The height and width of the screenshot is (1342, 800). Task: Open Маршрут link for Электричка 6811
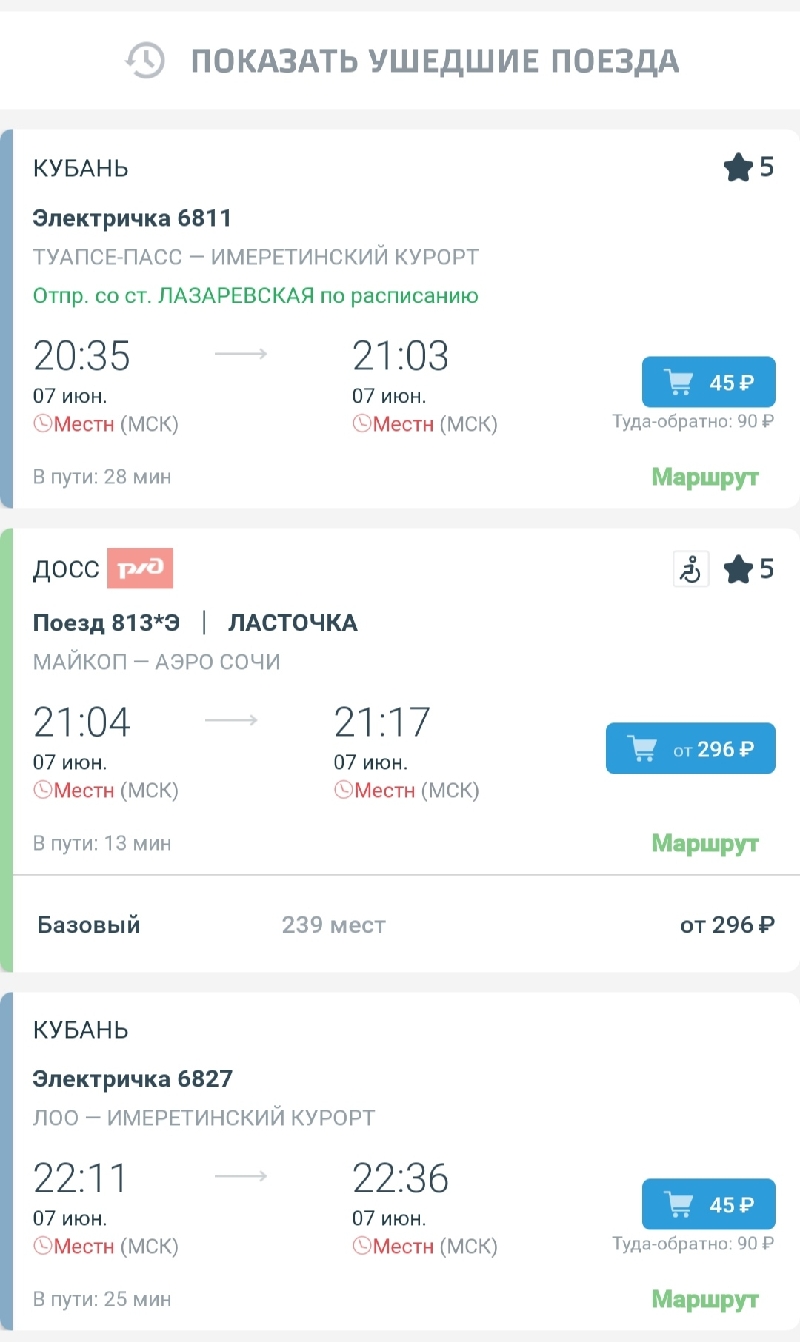click(x=705, y=477)
